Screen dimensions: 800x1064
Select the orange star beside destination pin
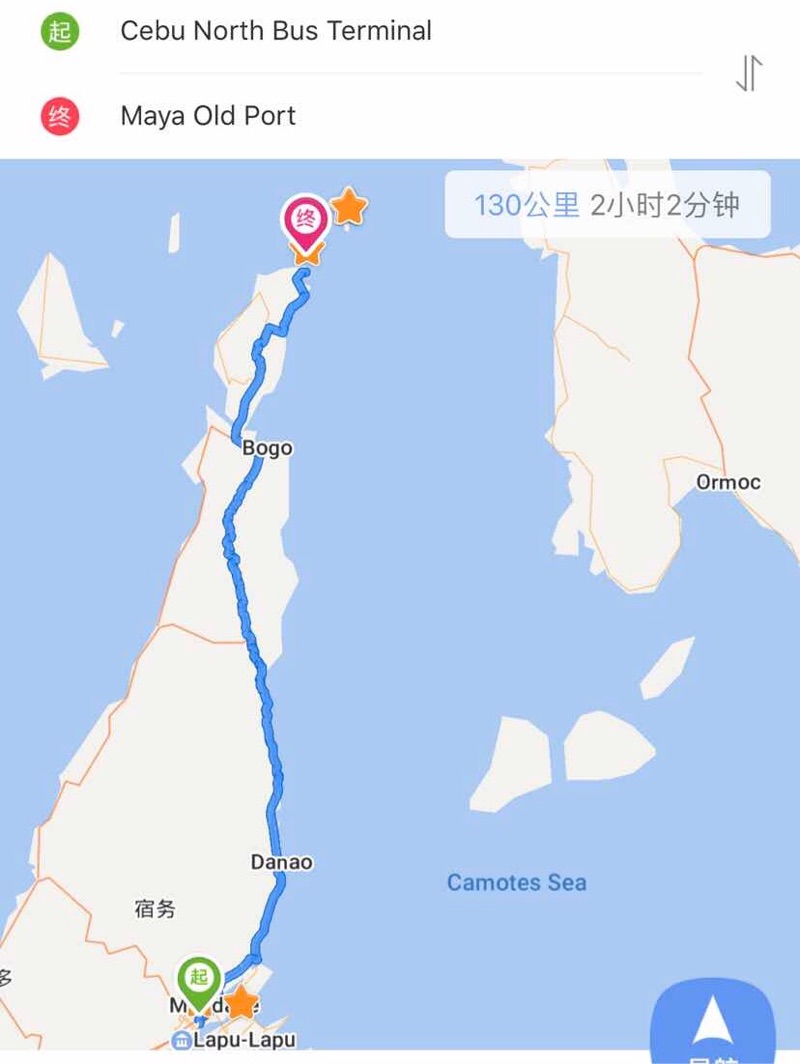click(349, 207)
